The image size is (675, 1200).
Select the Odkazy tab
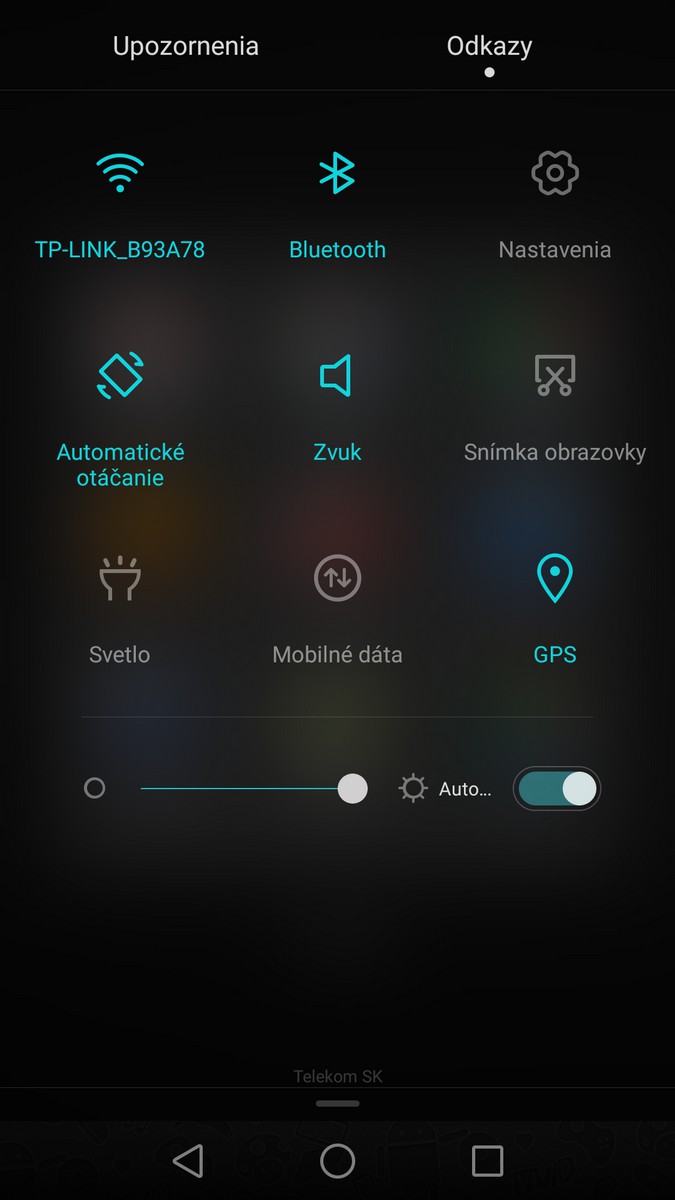pos(489,46)
